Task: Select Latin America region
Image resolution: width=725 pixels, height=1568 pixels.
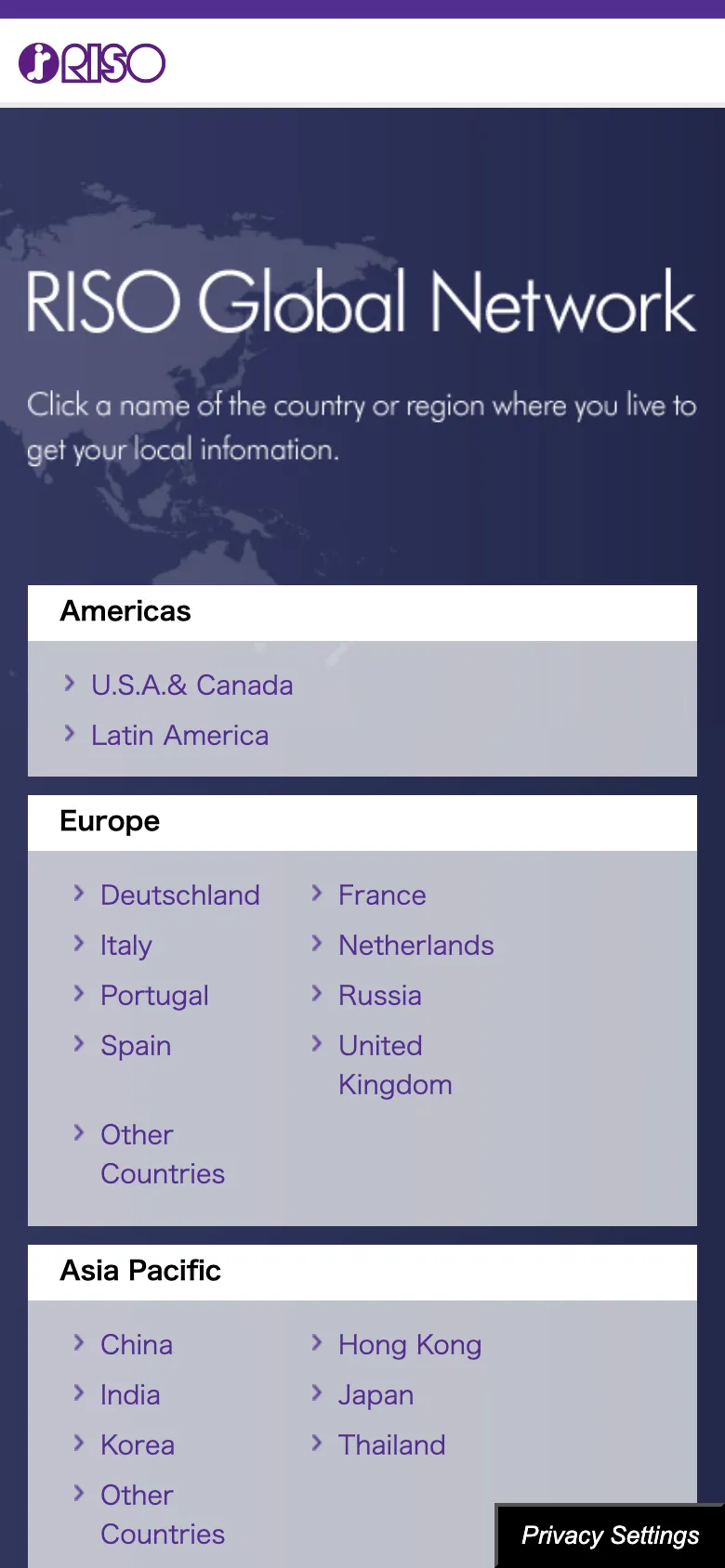Action: click(179, 736)
